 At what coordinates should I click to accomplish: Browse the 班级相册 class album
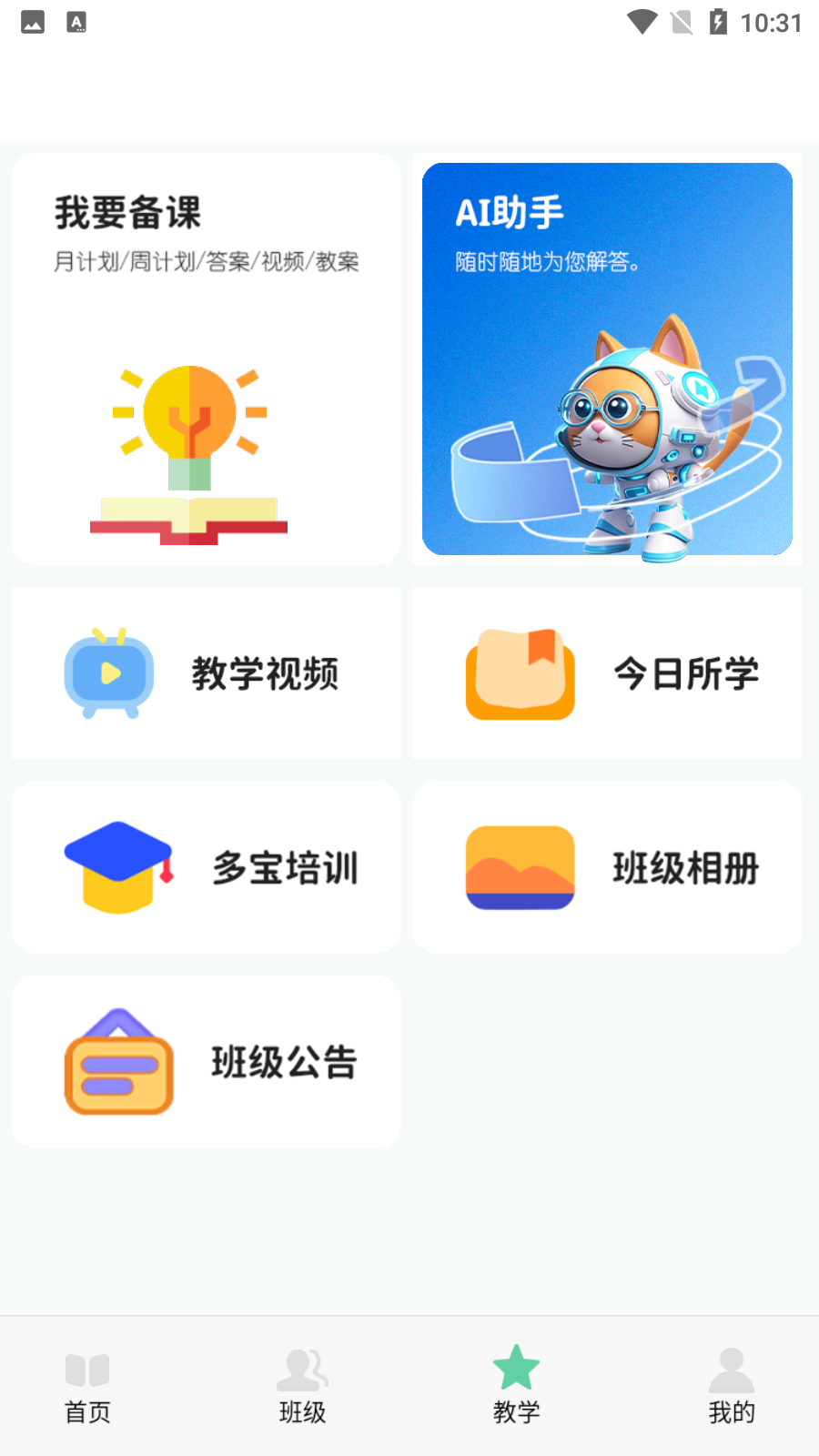click(x=607, y=867)
